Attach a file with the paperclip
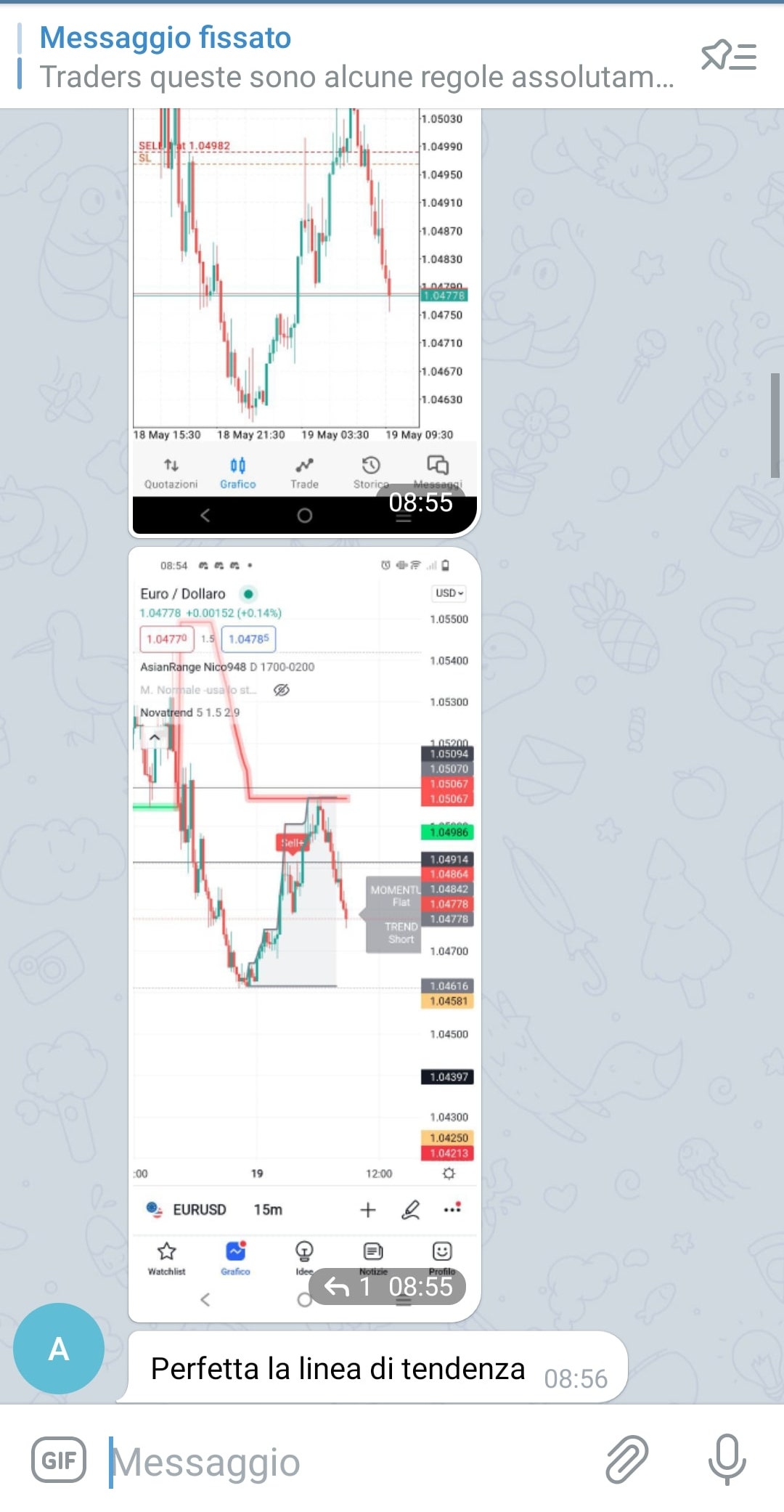 (x=626, y=1460)
